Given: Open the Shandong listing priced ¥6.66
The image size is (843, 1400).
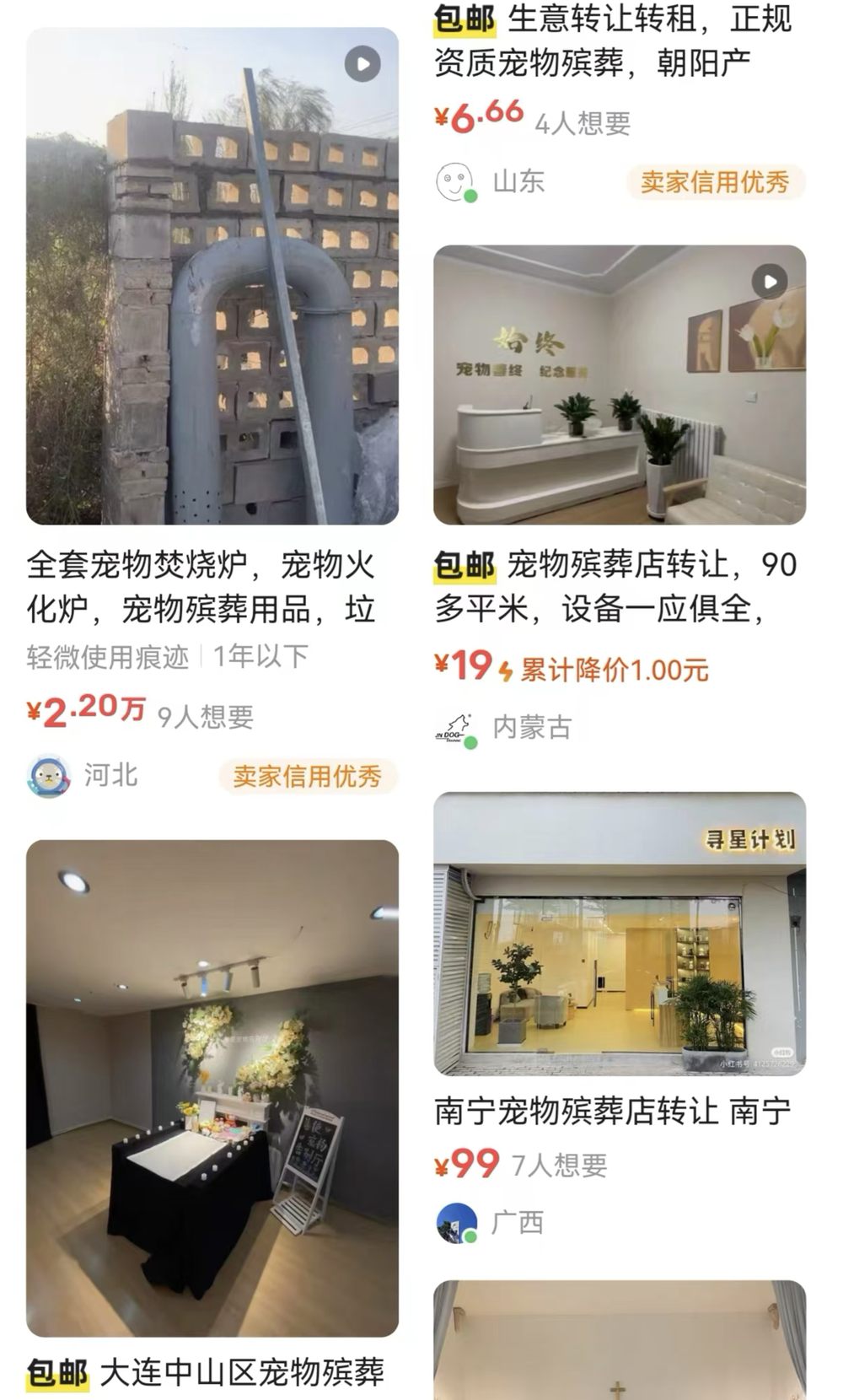Looking at the screenshot, I should (613, 40).
